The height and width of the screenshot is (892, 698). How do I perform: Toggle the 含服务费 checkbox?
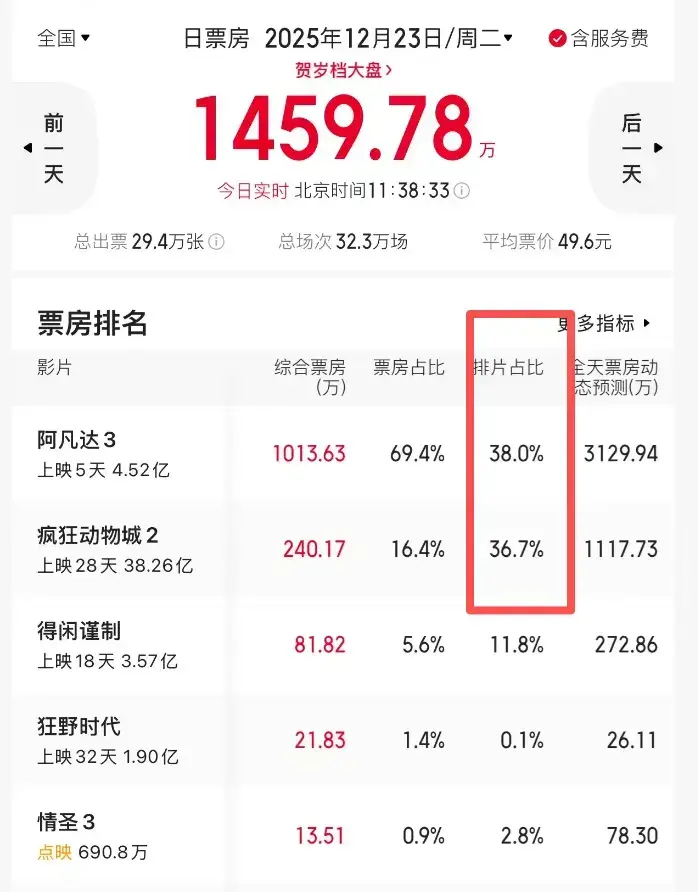coord(558,39)
